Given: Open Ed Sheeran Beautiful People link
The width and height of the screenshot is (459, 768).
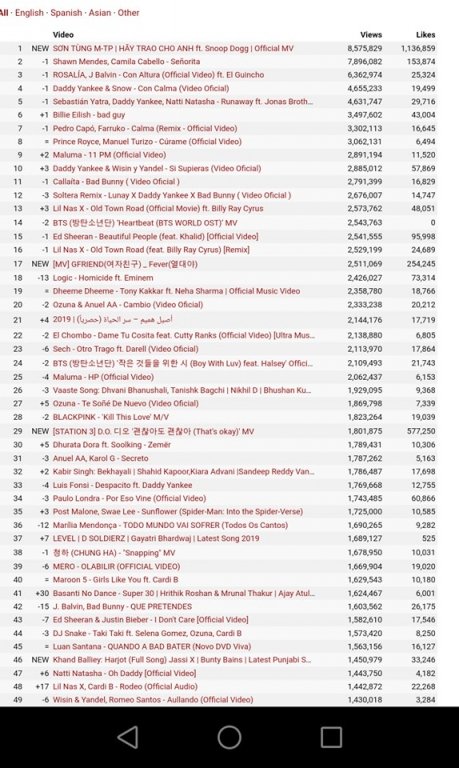Looking at the screenshot, I should 155,237.
